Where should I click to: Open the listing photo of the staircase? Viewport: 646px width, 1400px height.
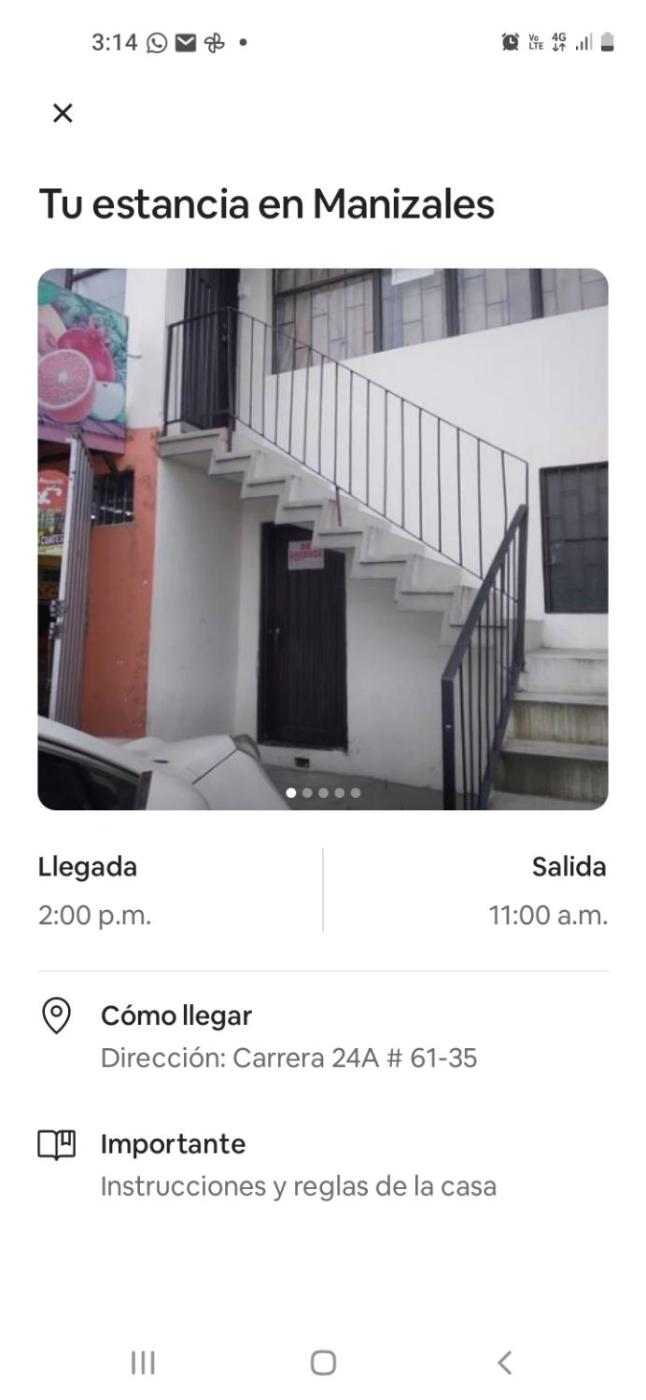(x=323, y=538)
